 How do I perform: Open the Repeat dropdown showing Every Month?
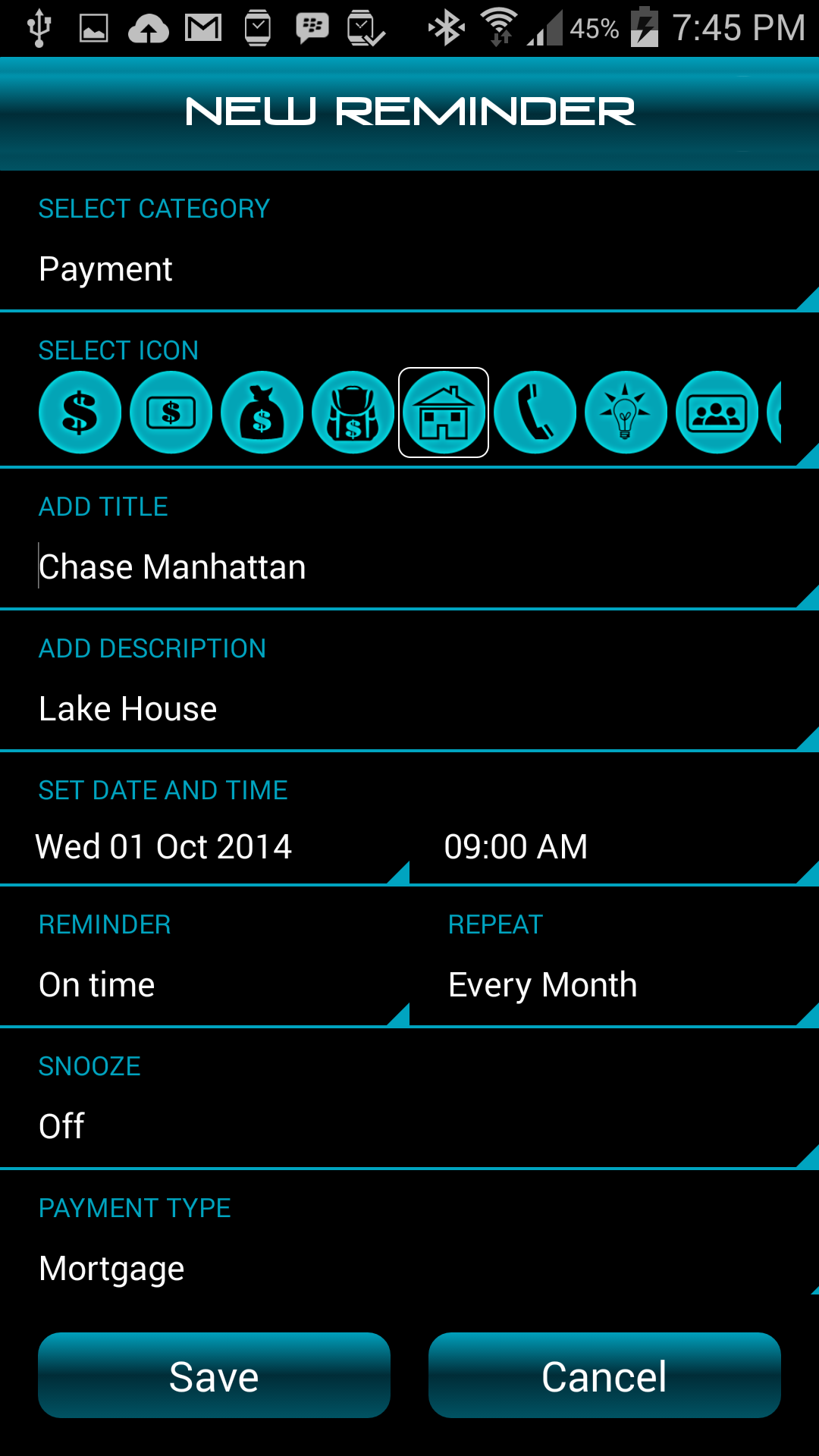click(x=614, y=985)
